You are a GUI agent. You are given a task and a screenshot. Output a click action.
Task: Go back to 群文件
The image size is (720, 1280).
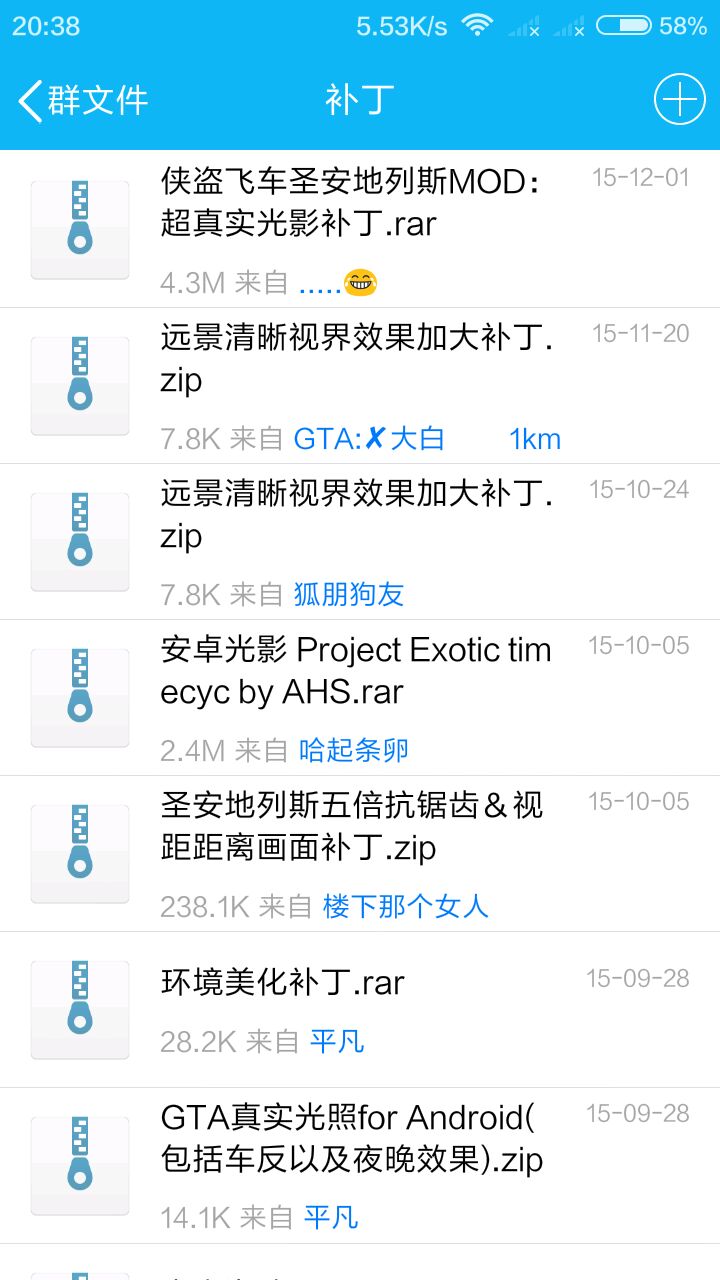tap(82, 100)
